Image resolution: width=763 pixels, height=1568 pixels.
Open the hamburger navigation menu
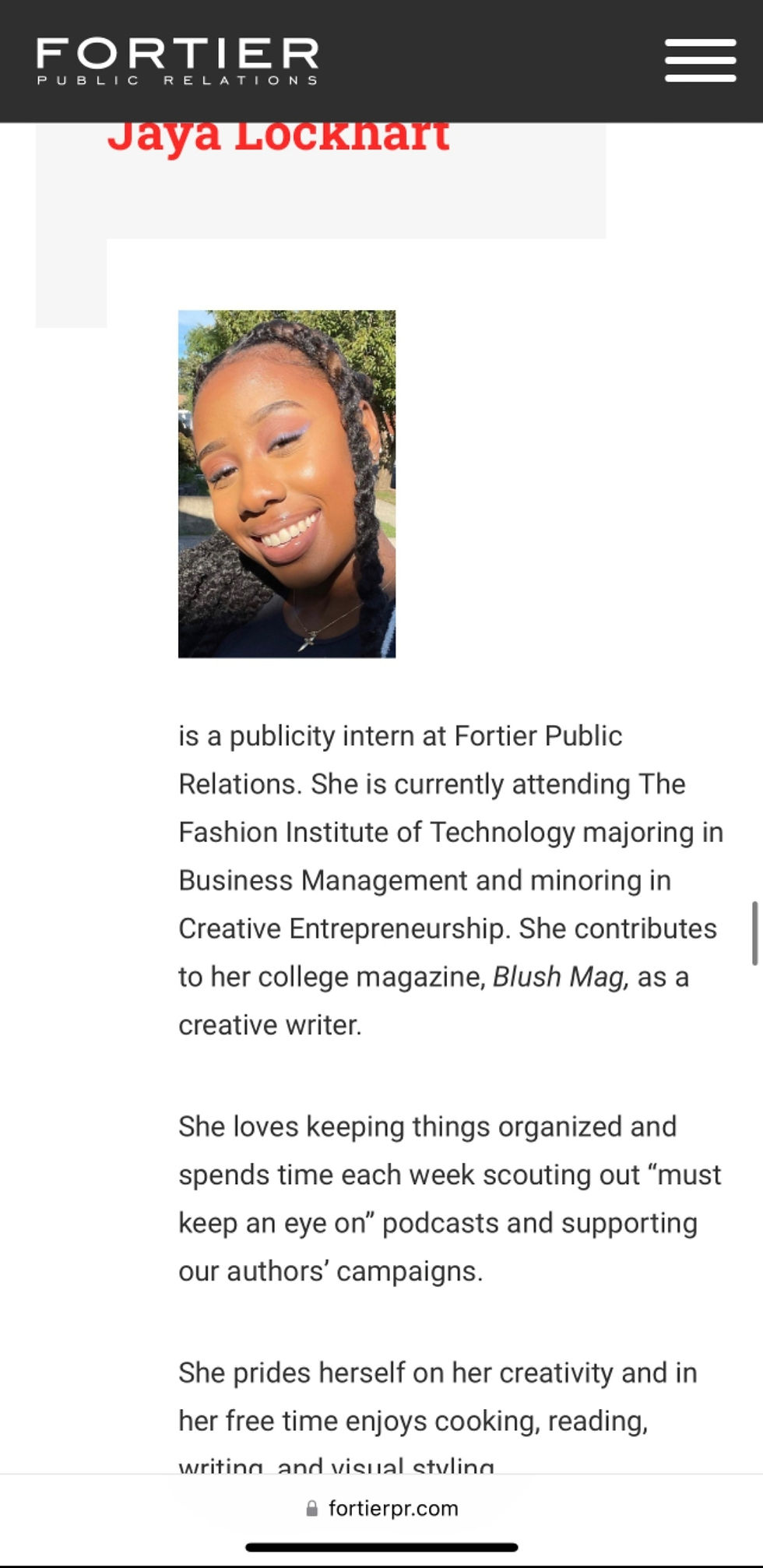pyautogui.click(x=700, y=60)
